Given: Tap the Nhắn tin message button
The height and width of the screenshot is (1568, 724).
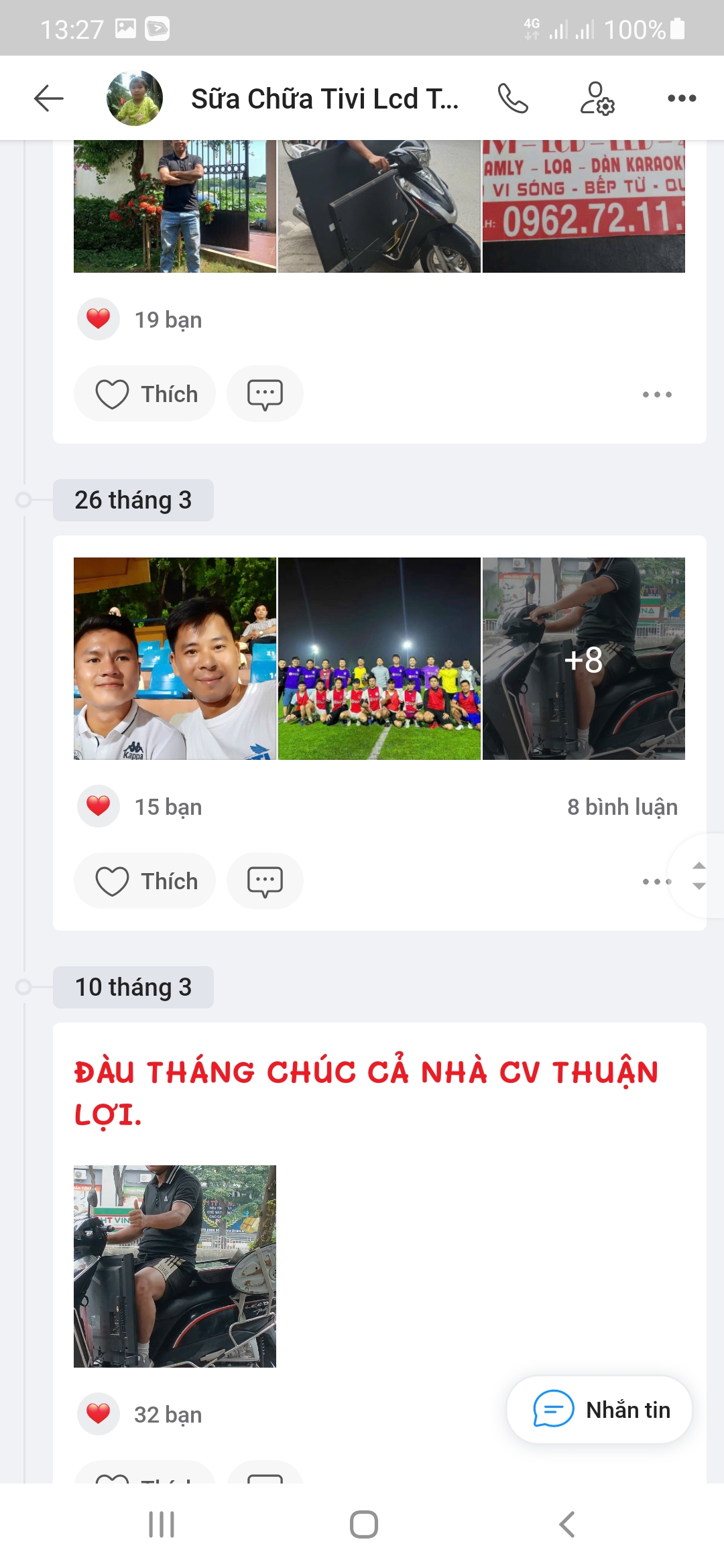Looking at the screenshot, I should 600,1410.
